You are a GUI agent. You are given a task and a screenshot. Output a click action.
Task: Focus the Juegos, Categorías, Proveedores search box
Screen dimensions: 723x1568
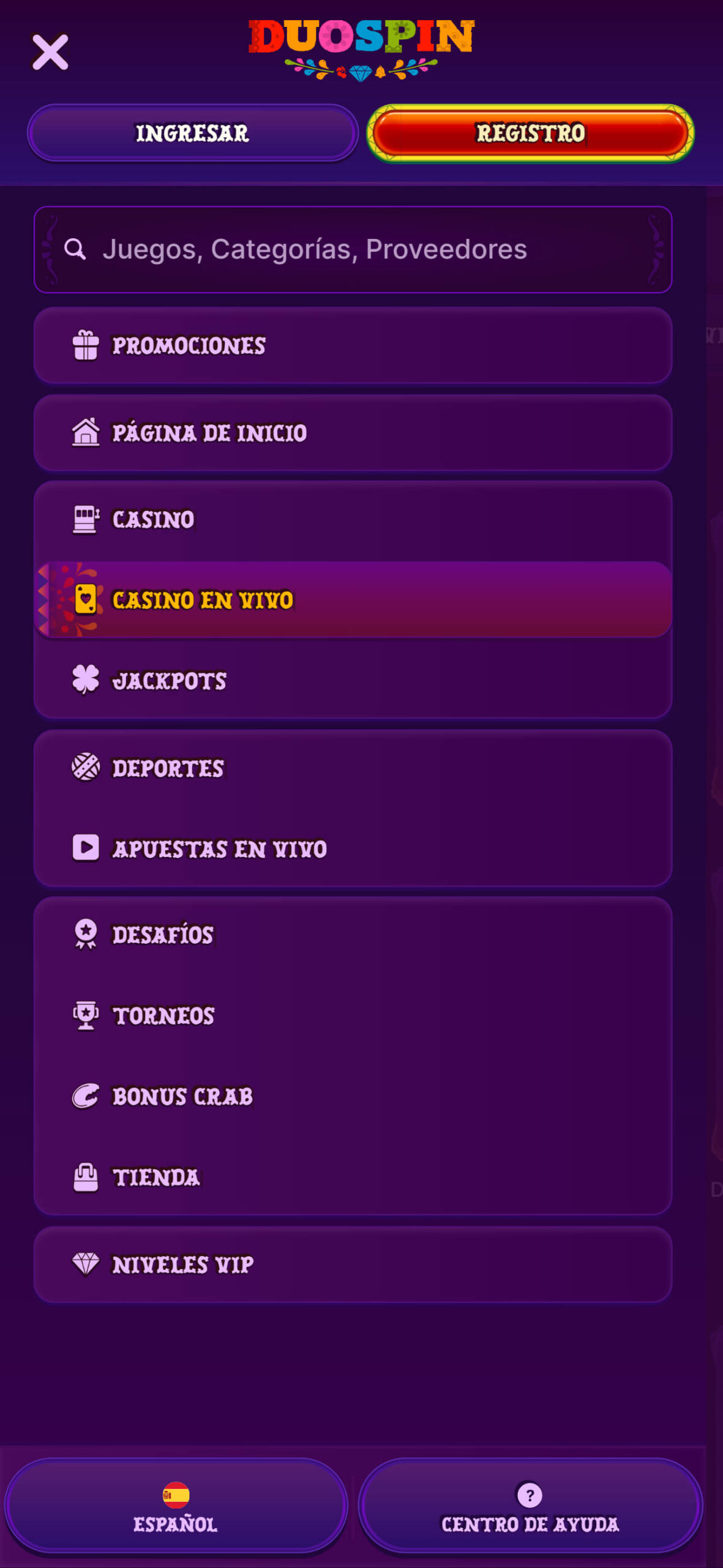pos(353,249)
